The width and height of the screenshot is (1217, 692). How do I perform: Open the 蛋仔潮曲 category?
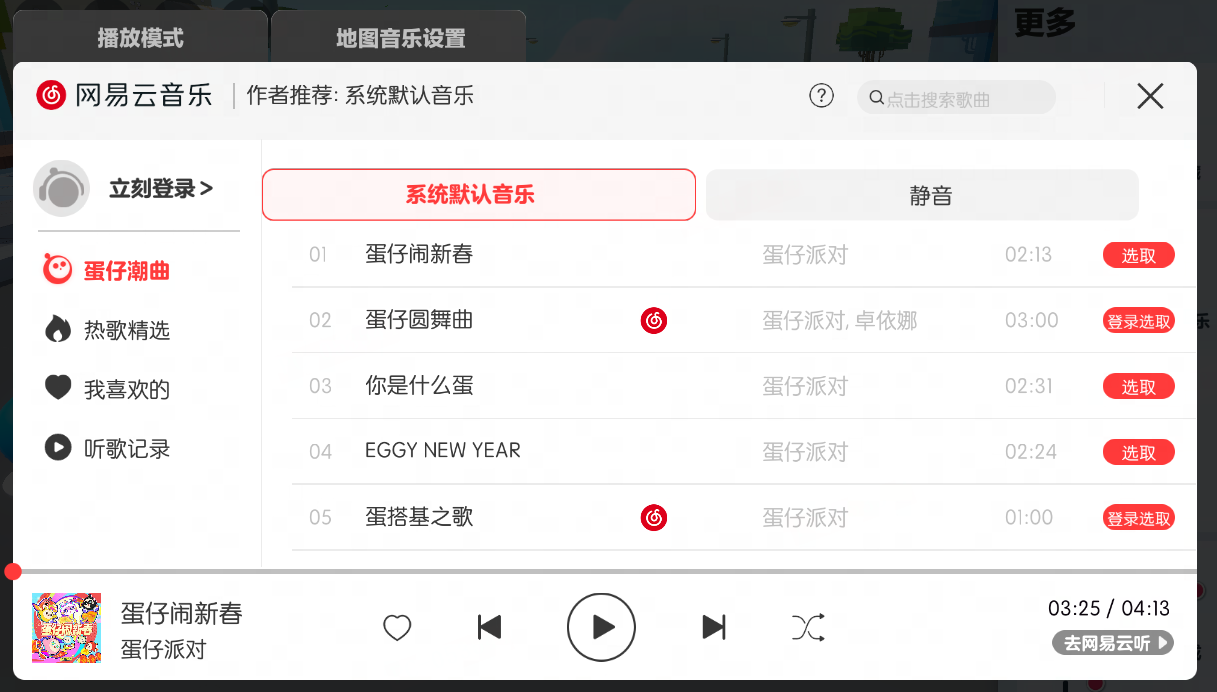(x=126, y=270)
